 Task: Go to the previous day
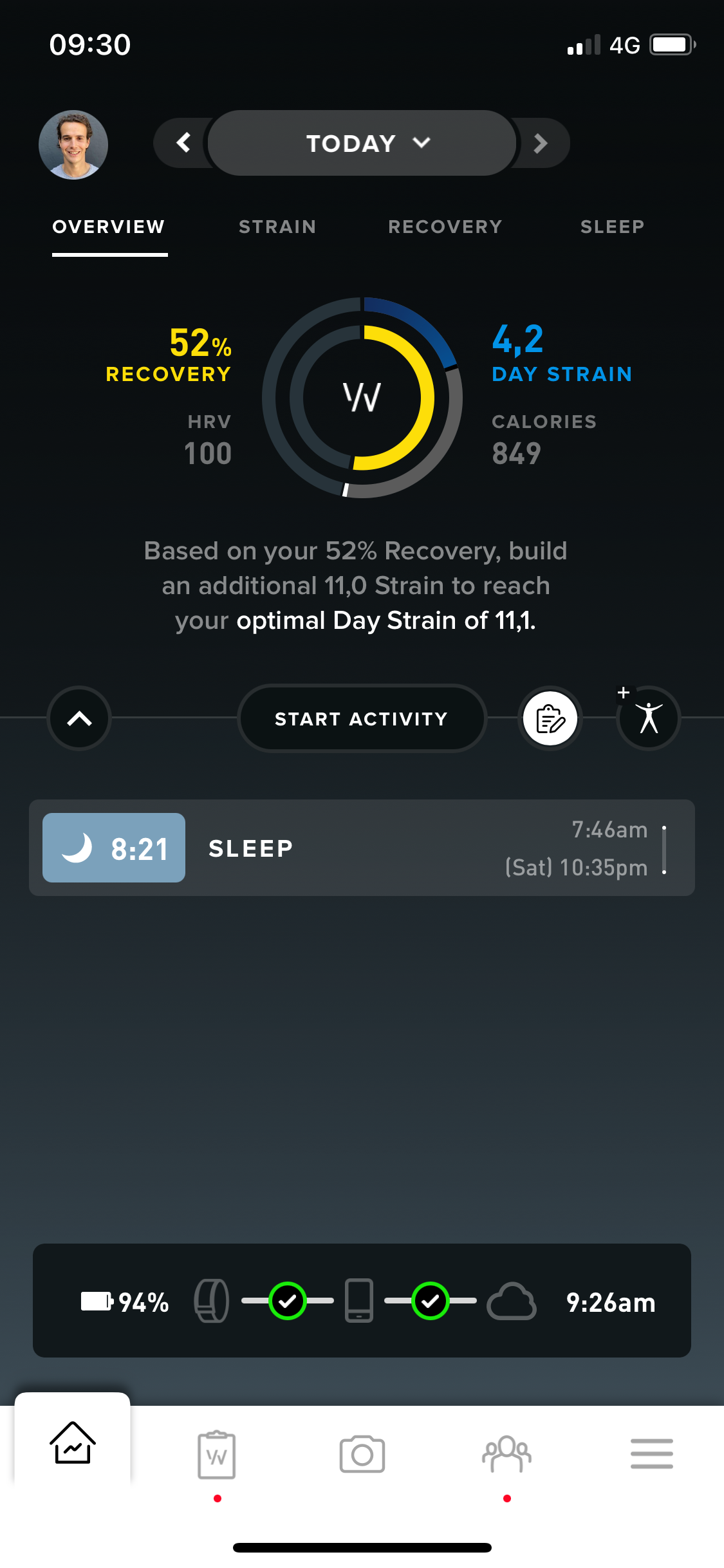(183, 143)
